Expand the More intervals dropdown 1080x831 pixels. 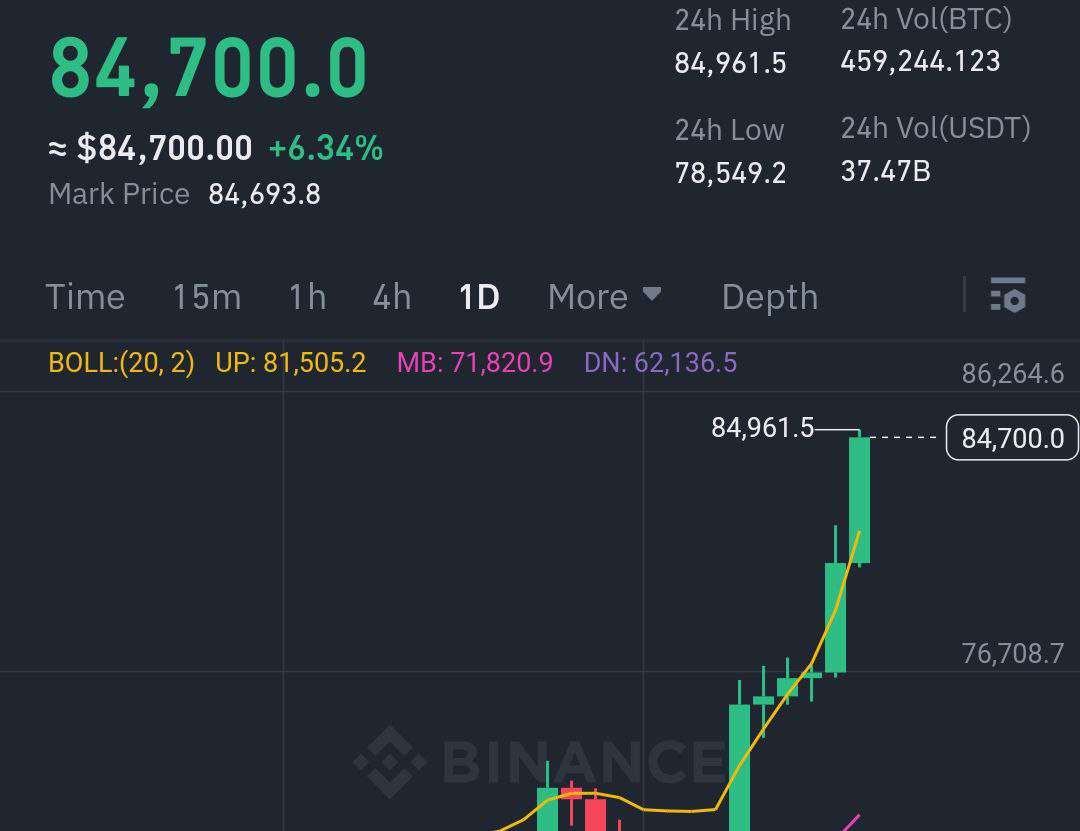click(604, 297)
